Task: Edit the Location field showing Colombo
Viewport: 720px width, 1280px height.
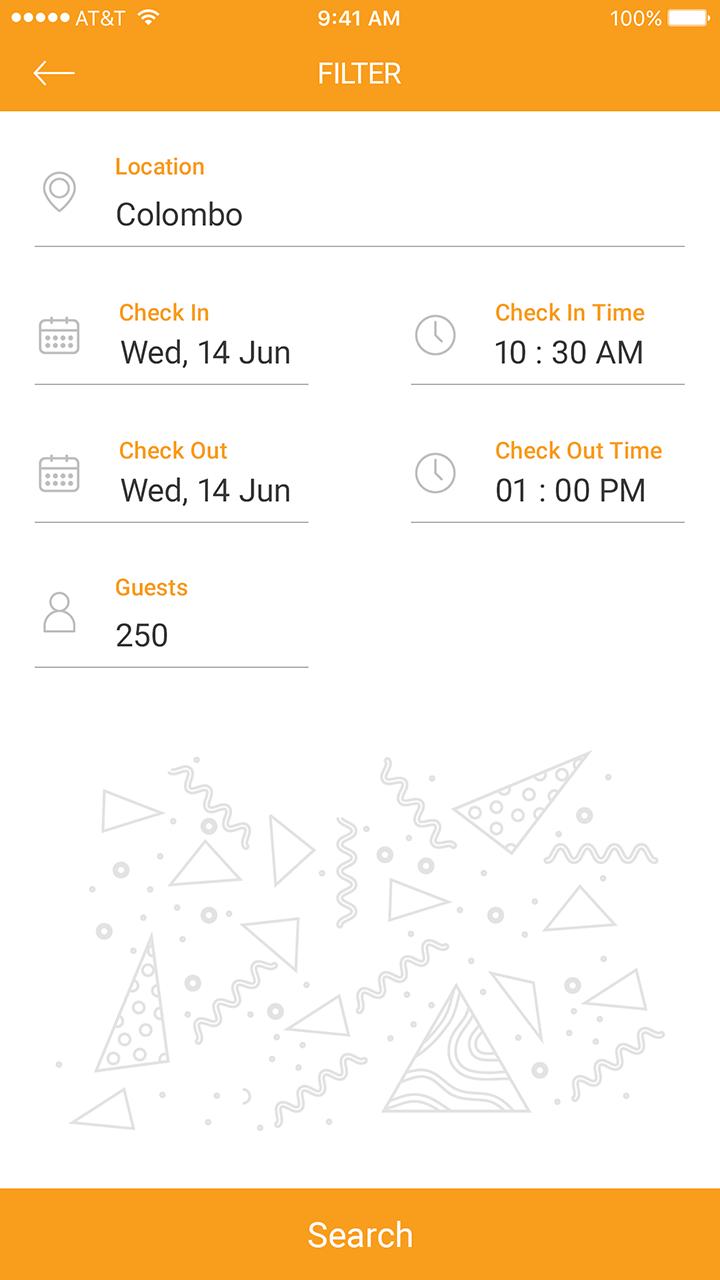Action: (360, 214)
